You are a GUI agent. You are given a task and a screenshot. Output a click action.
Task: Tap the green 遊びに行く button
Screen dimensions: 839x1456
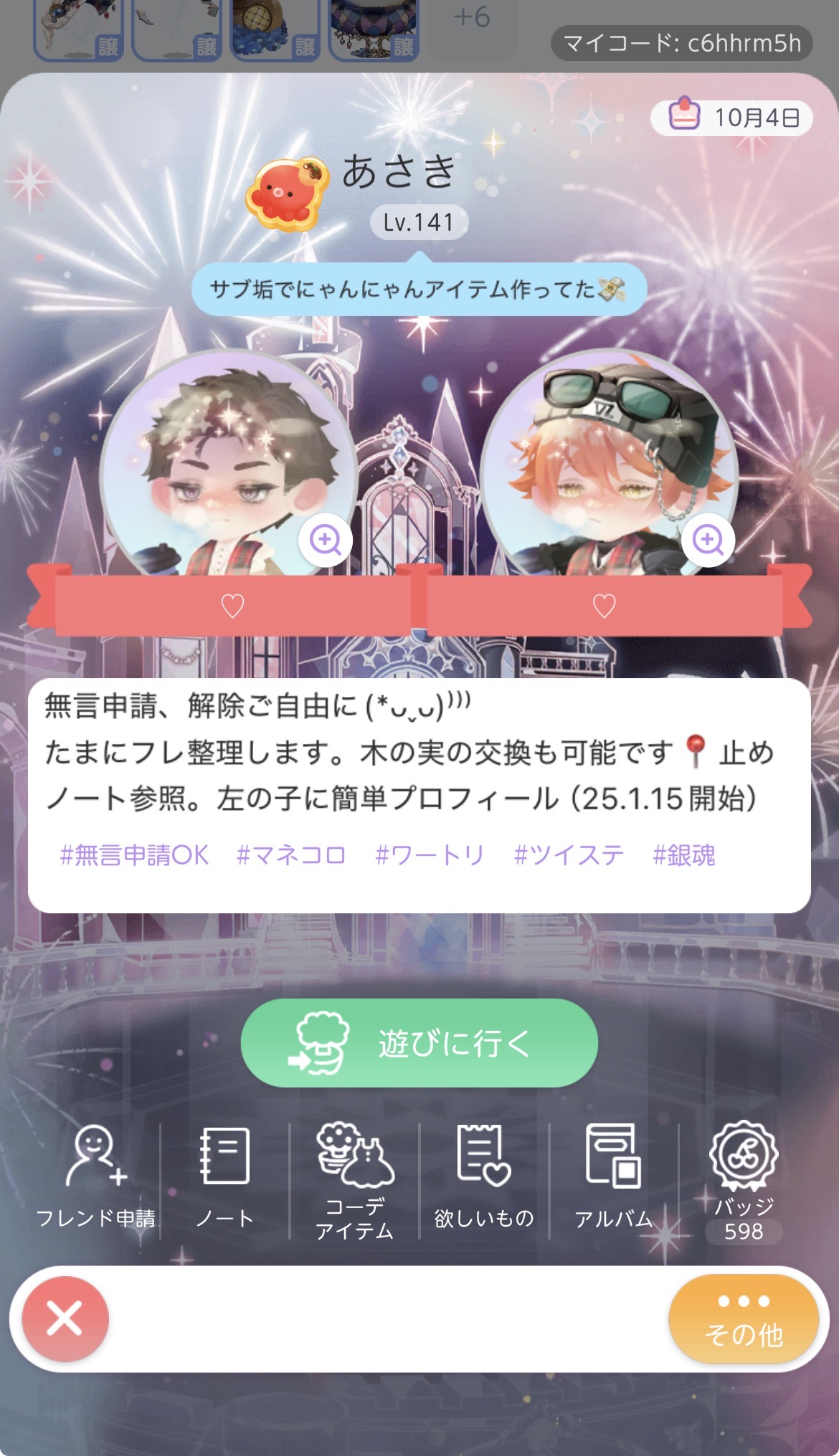(x=419, y=1042)
